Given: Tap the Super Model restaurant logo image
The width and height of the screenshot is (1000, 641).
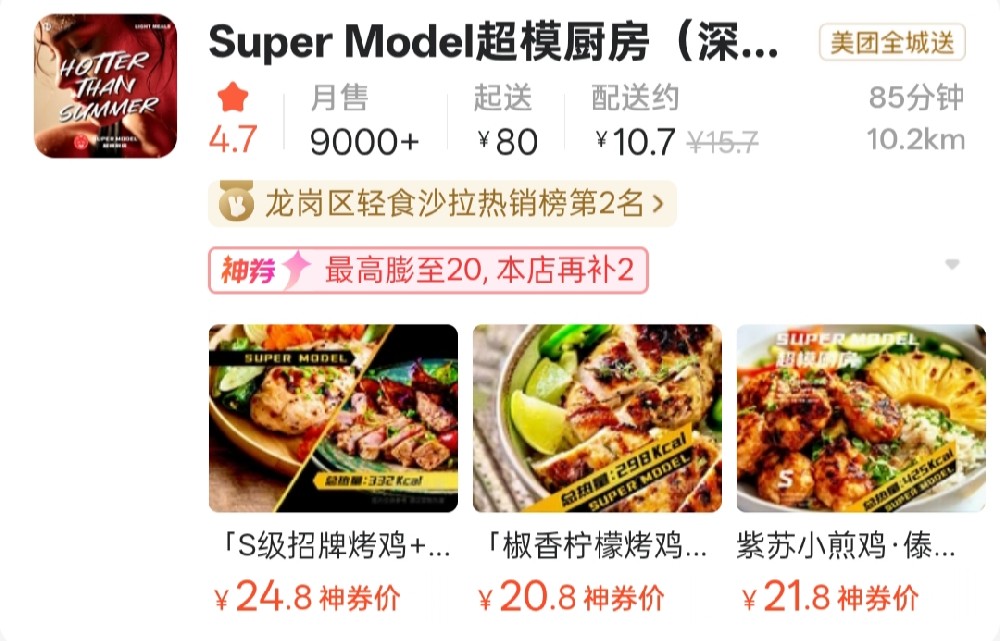Looking at the screenshot, I should (105, 87).
